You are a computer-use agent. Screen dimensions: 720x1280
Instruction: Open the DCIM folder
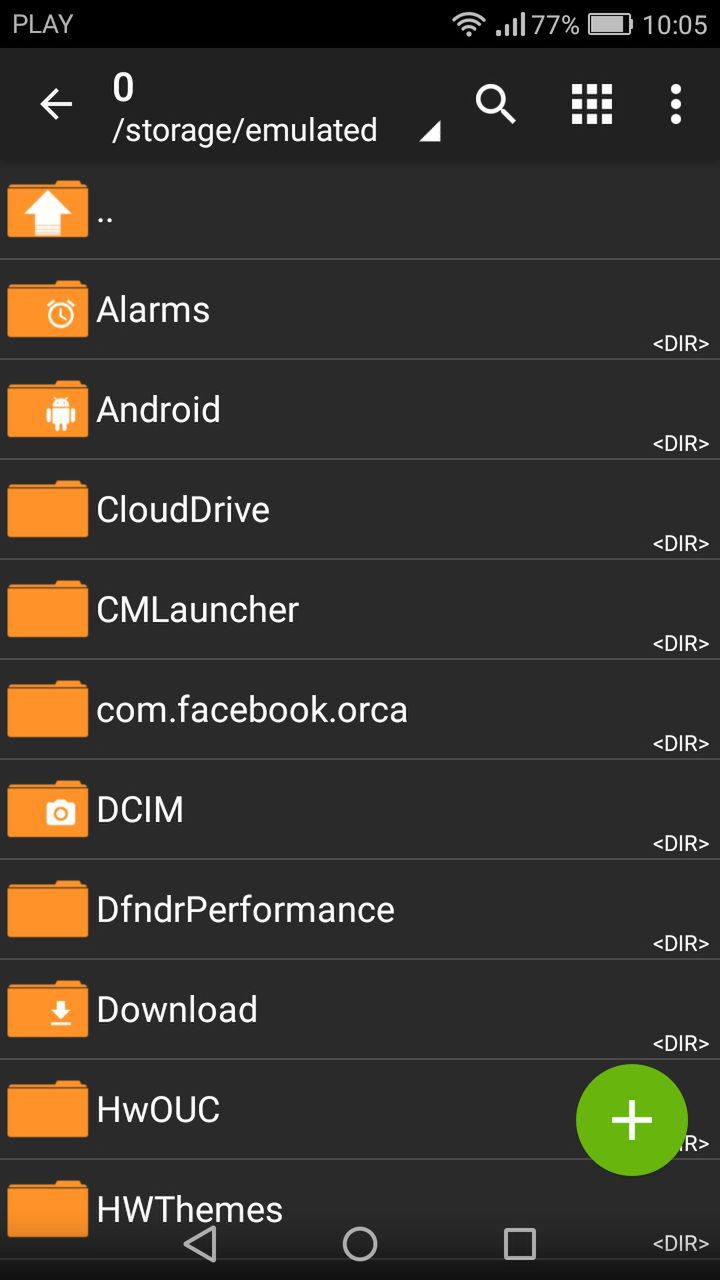(360, 810)
